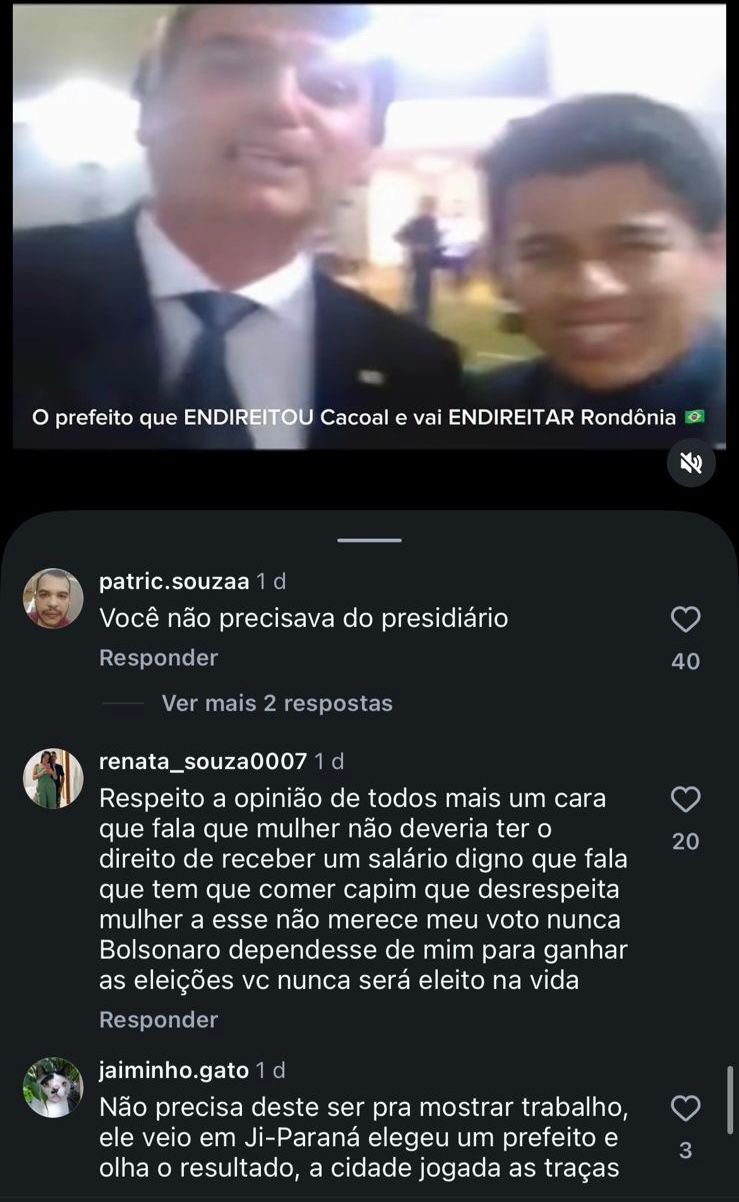739x1202 pixels.
Task: Open renata_souza0007's profile picture
Action: coord(53,778)
